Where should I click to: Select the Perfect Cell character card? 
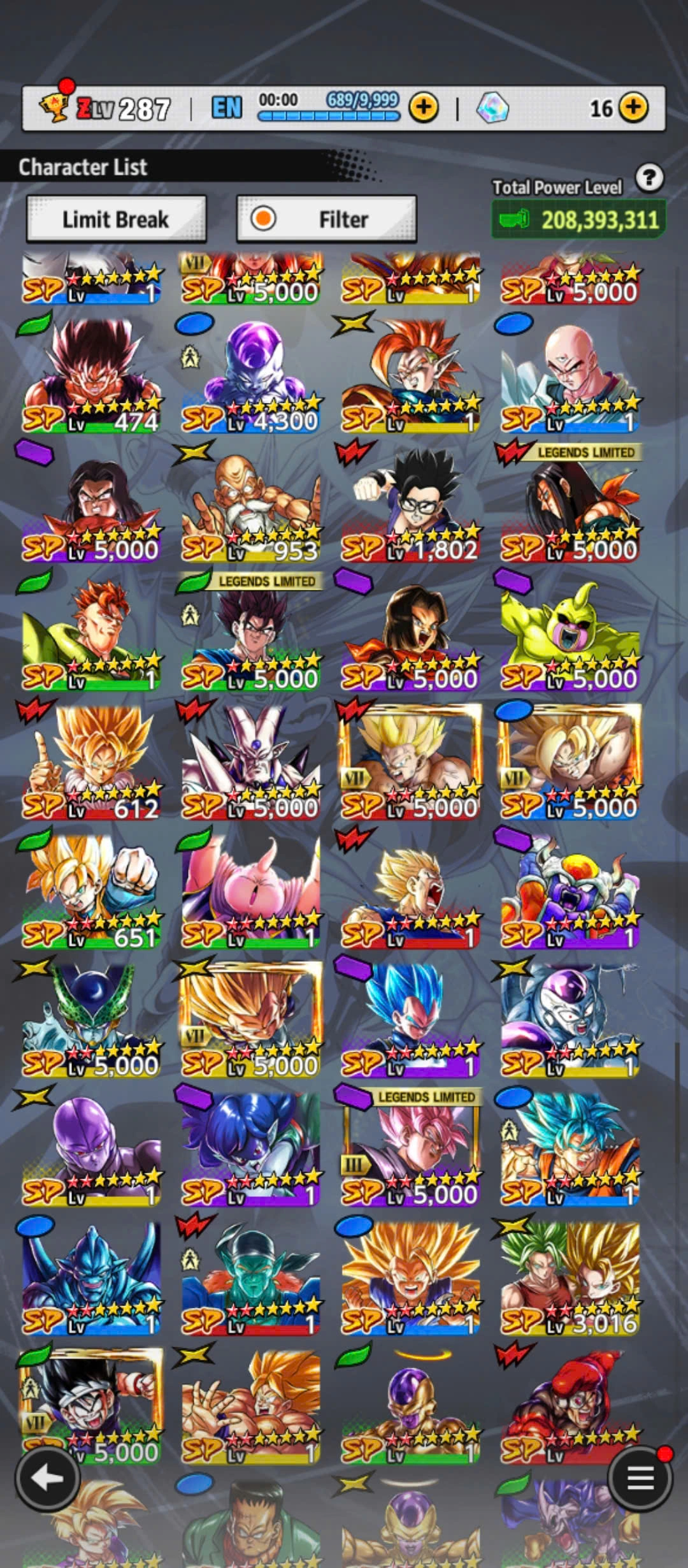click(x=92, y=1020)
